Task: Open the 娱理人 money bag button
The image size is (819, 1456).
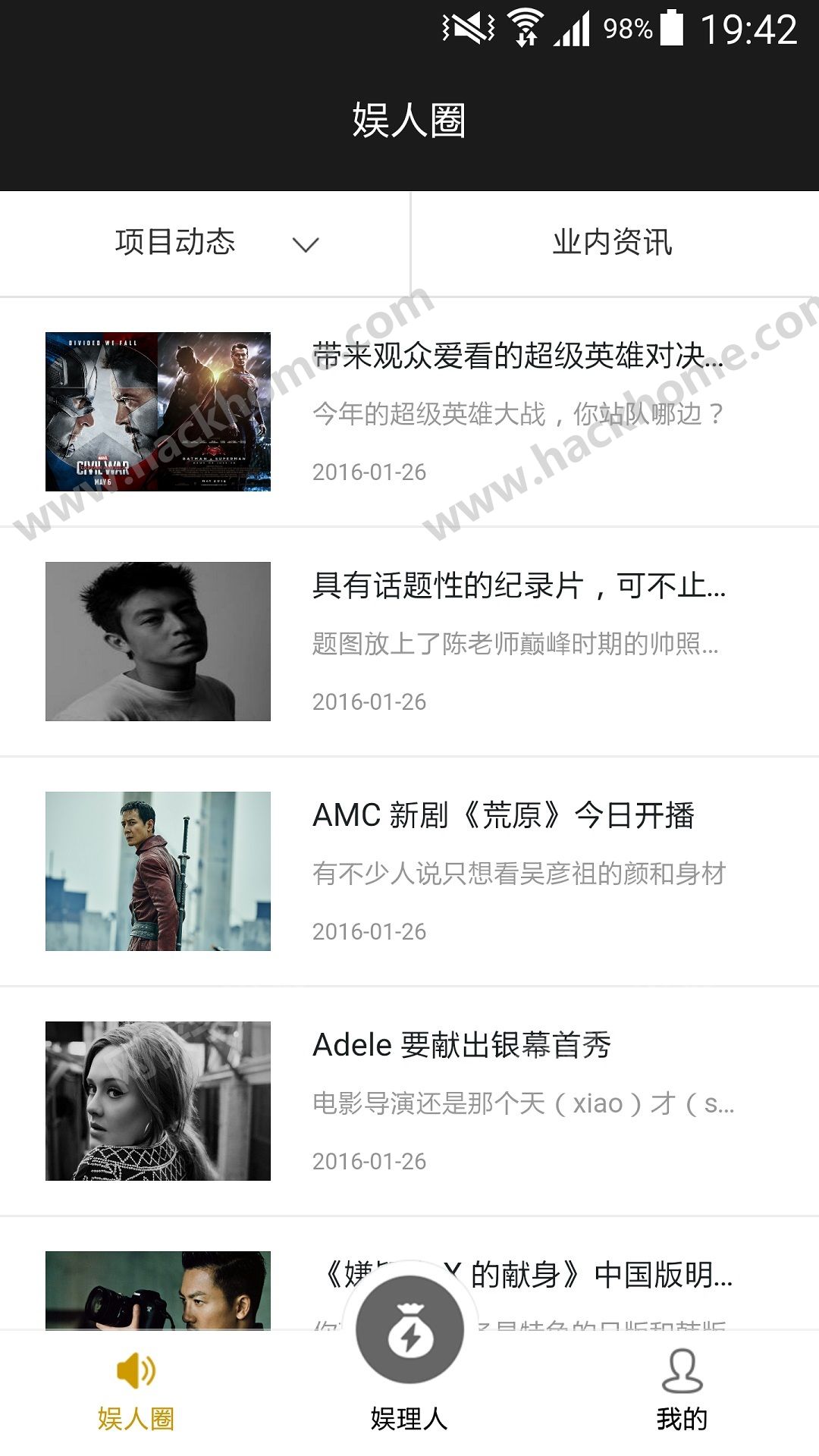Action: coord(409,1329)
